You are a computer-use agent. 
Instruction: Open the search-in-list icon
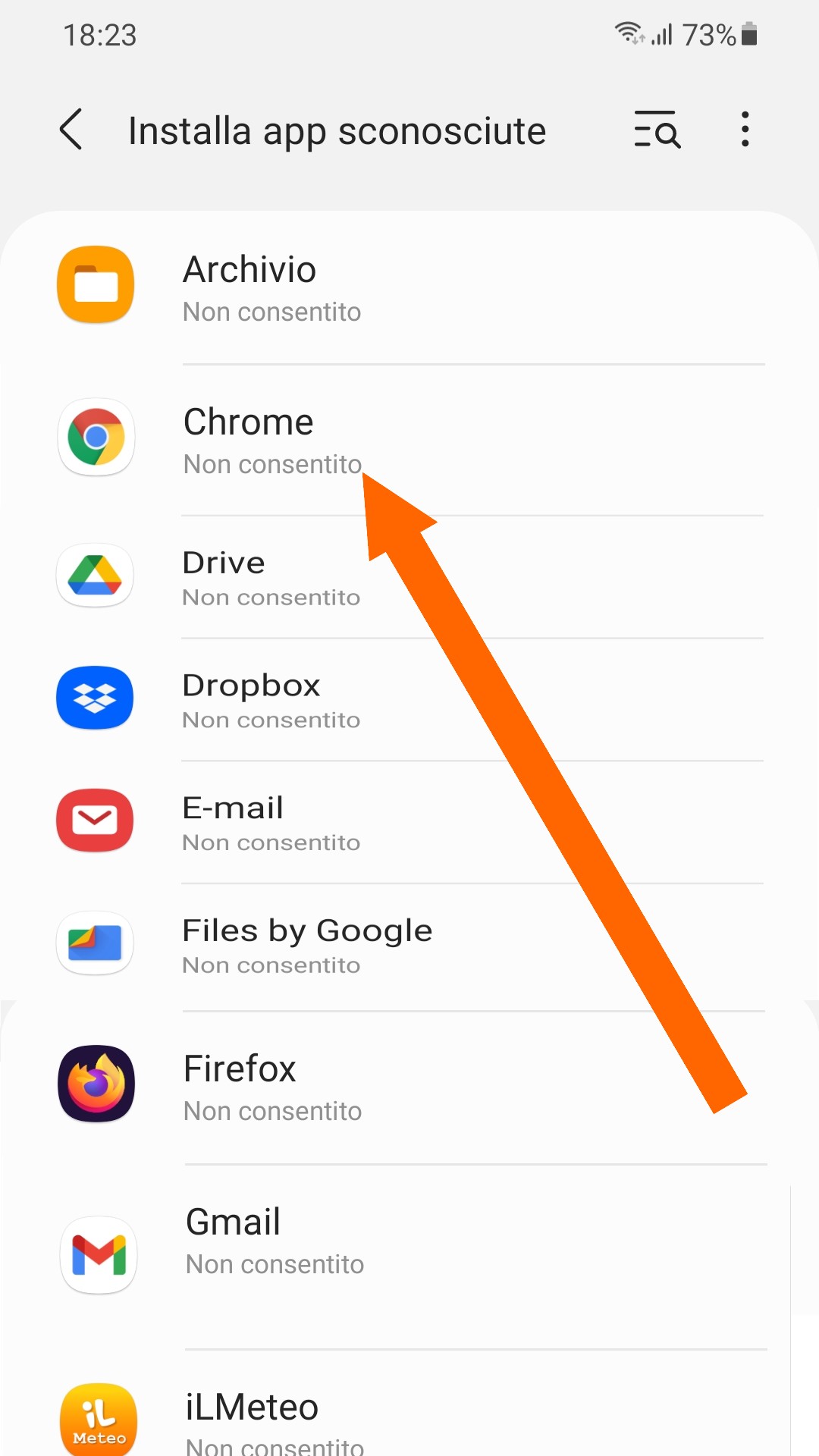[657, 130]
